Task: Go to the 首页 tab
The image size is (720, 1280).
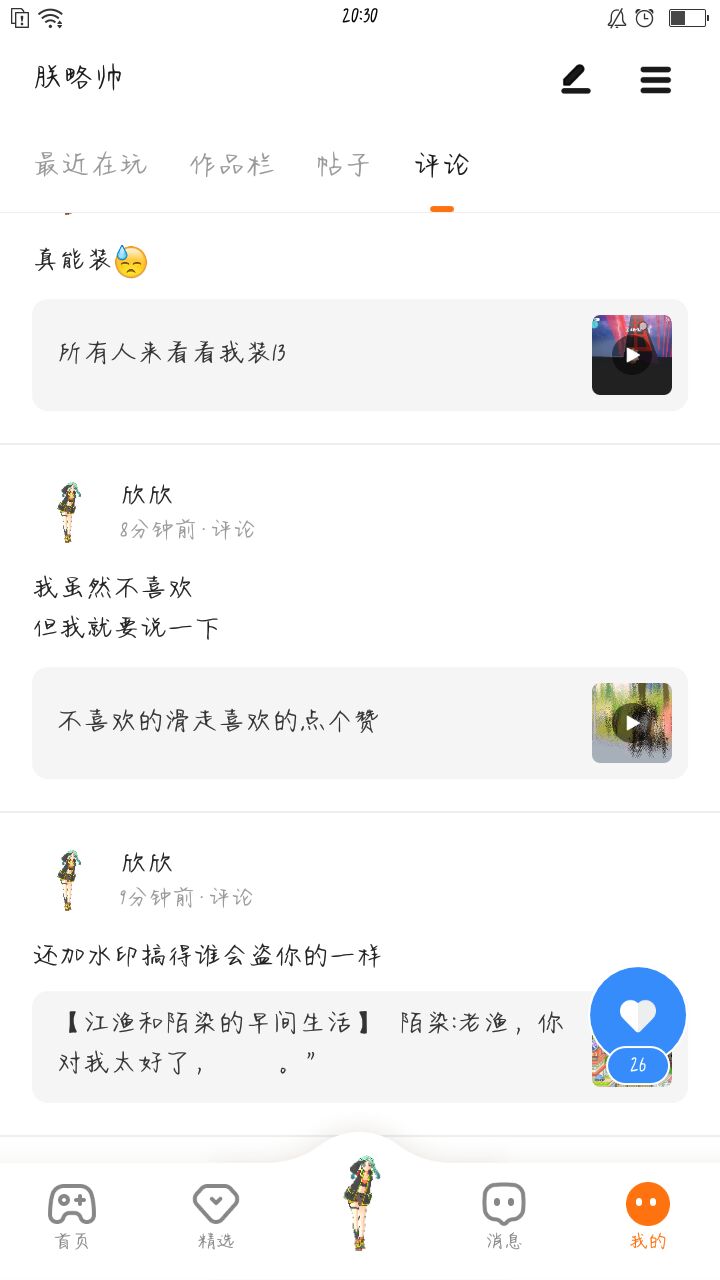Action: [x=72, y=1215]
